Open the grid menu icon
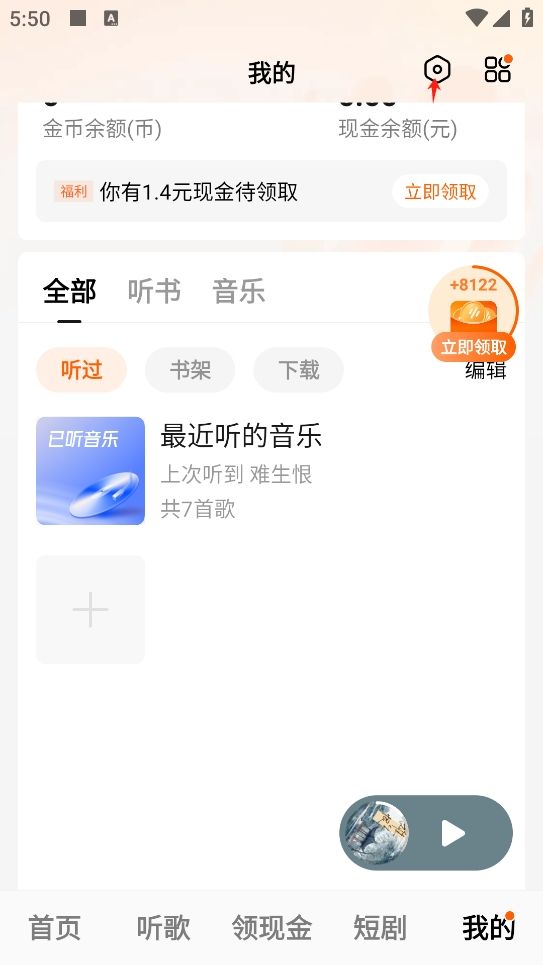Viewport: 543px width, 965px height. (498, 69)
